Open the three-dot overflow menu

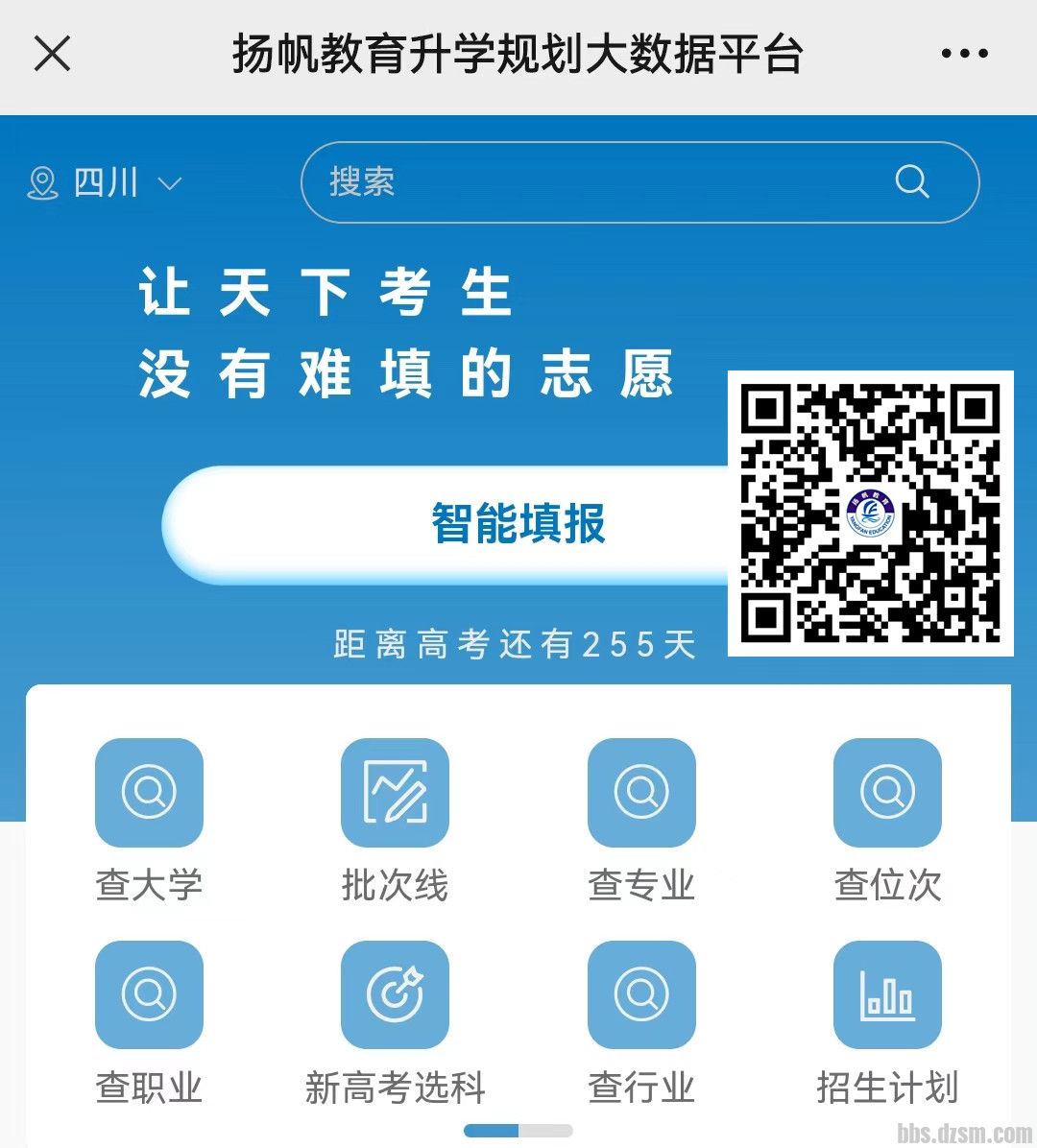(964, 54)
